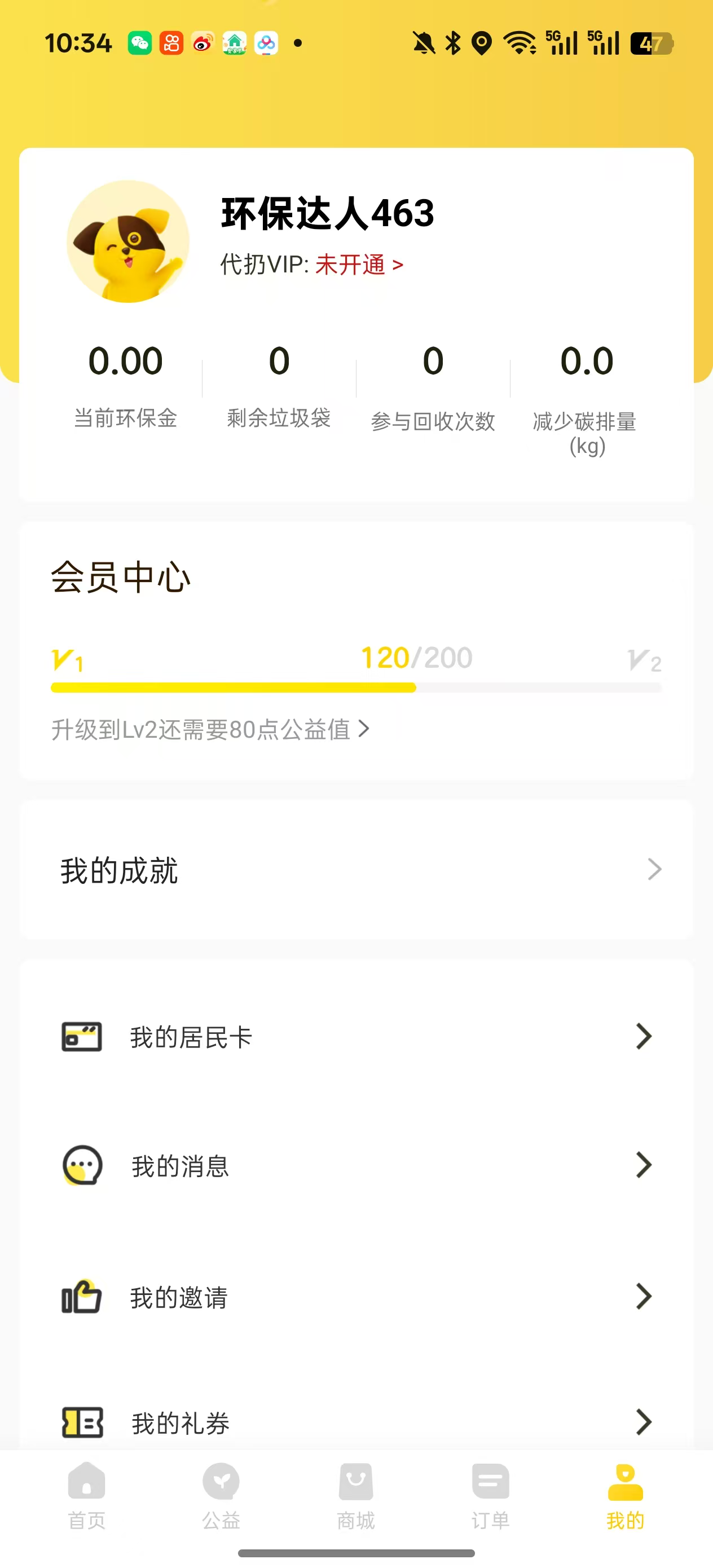The width and height of the screenshot is (713, 1568).
Task: Open the 商城 shopping bag icon
Action: click(x=356, y=1482)
